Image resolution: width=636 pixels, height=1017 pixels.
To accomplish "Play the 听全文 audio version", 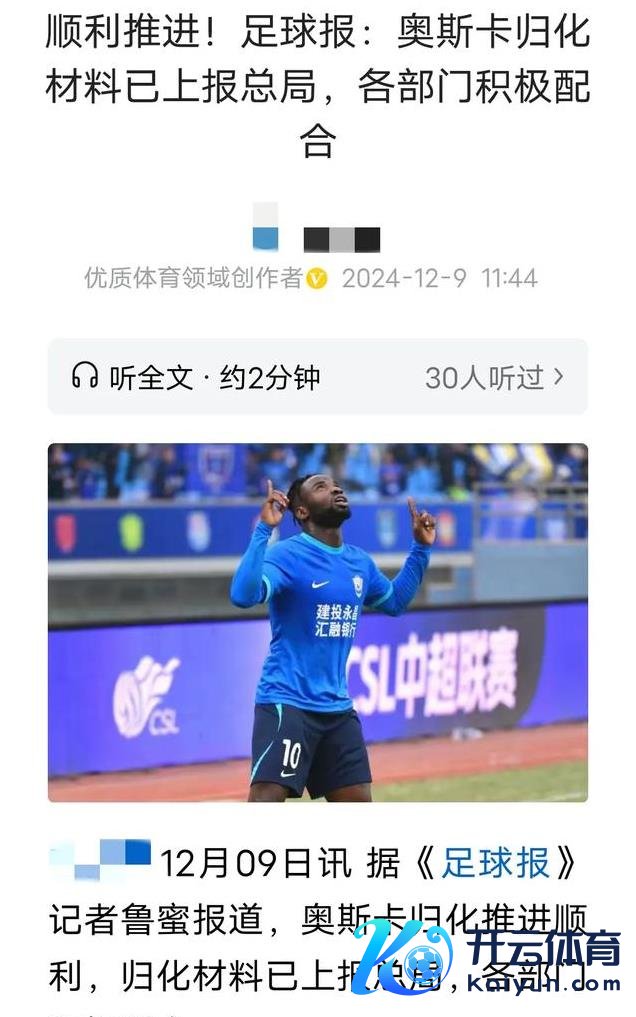I will 196,377.
